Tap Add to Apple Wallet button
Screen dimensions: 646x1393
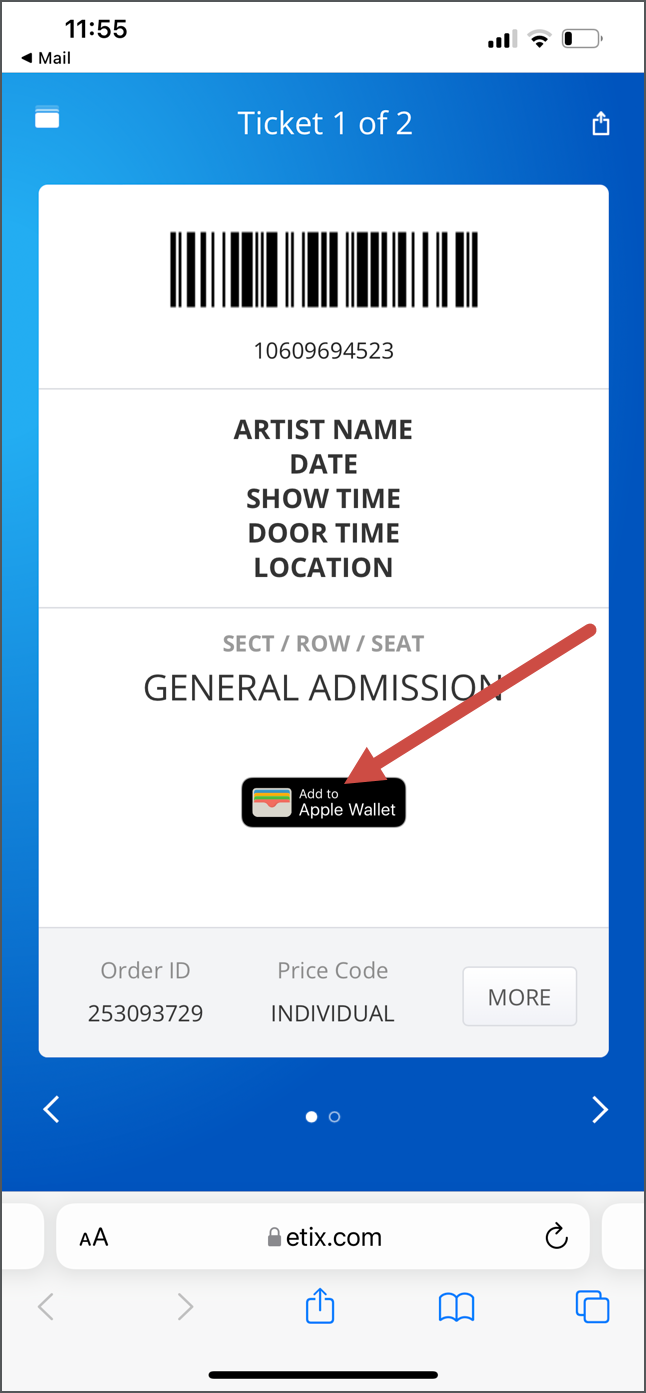(323, 802)
